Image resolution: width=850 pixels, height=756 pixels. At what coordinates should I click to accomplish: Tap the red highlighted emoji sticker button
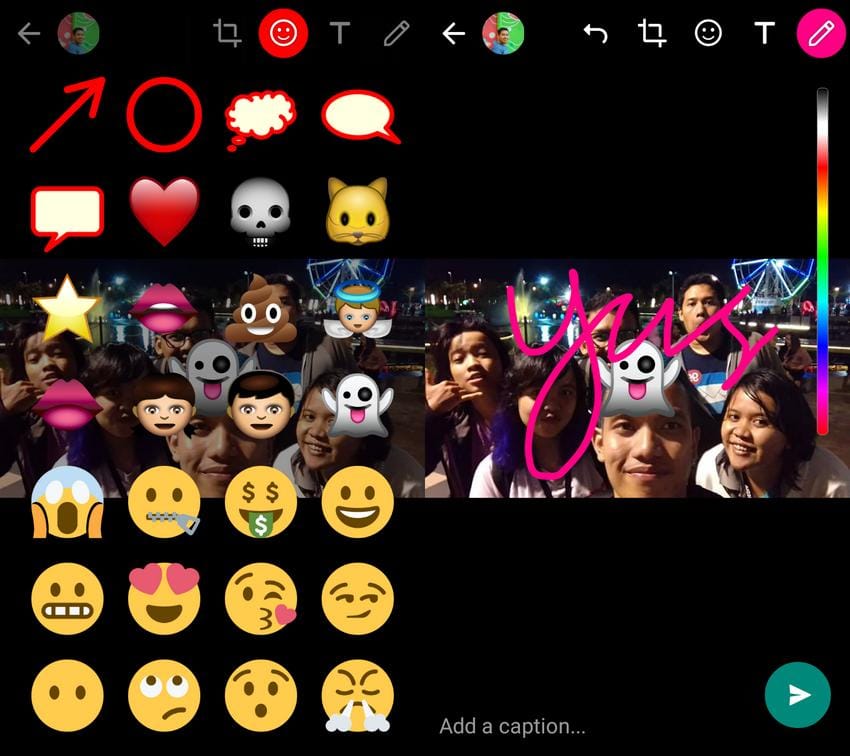[x=283, y=34]
